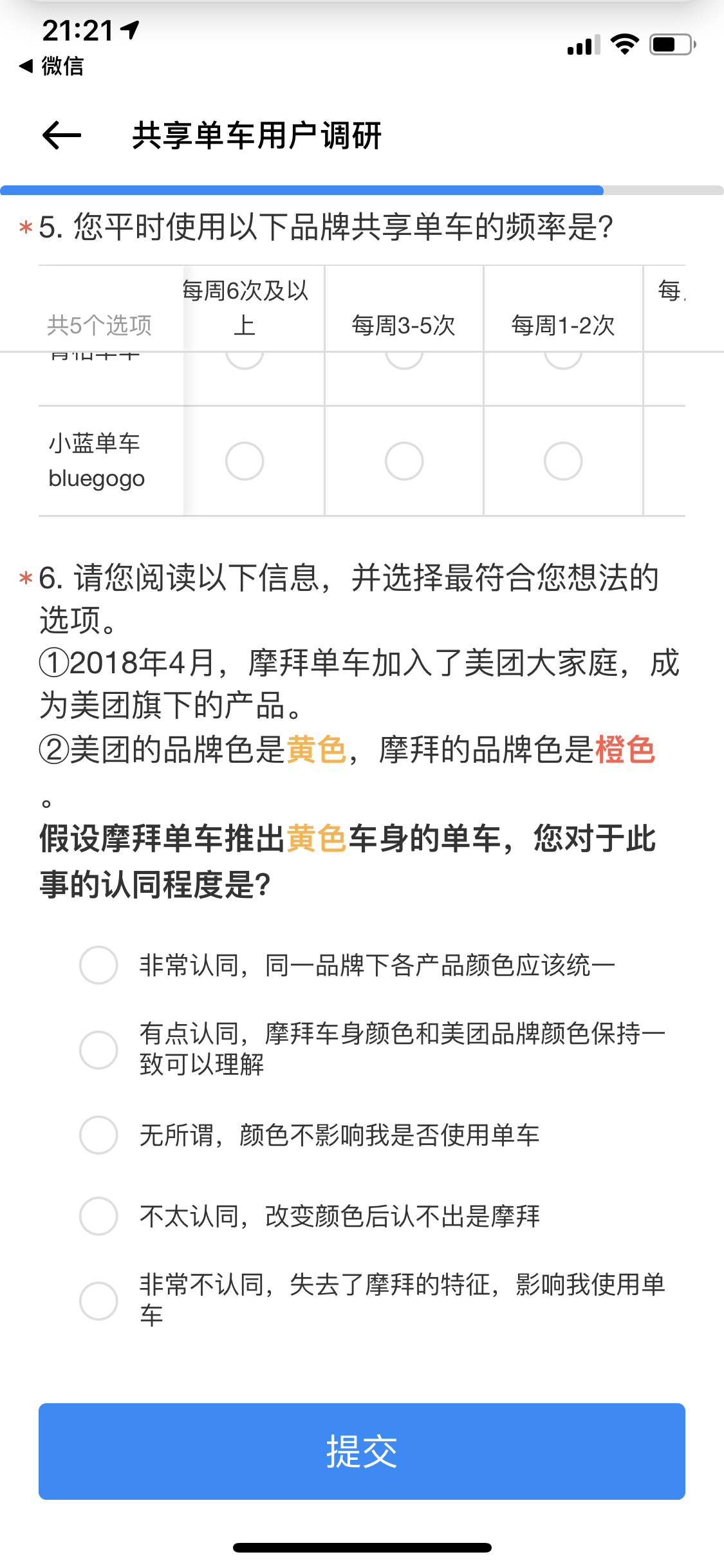Submit the survey with 提交
This screenshot has height=1568, width=724.
[362, 1451]
